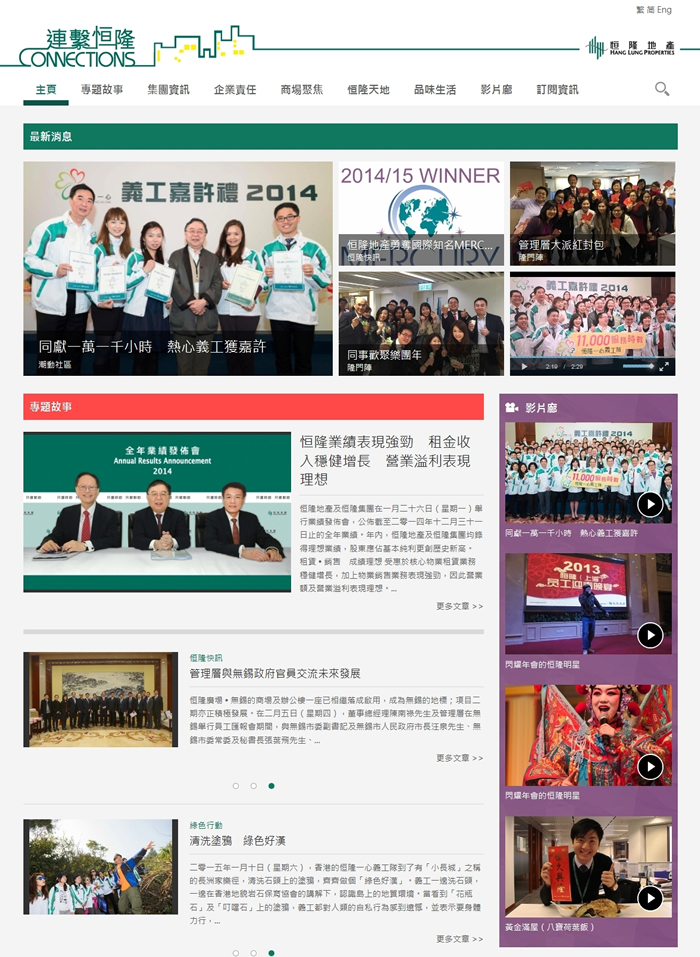Play the 黃金滿屋（八寶荷葉飯）video
Image resolution: width=700 pixels, height=957 pixels.
[650, 899]
